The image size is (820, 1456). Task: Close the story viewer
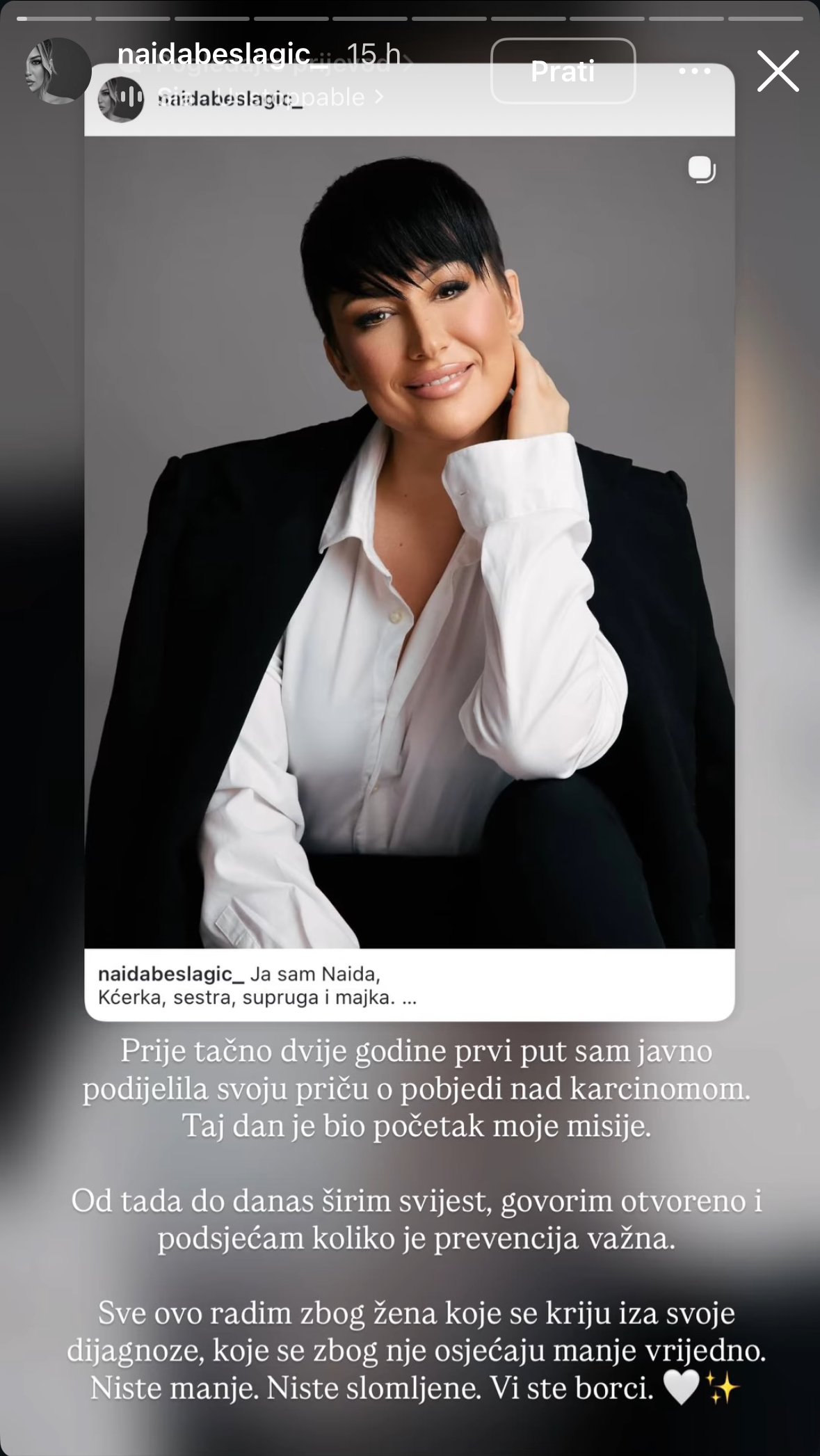778,71
